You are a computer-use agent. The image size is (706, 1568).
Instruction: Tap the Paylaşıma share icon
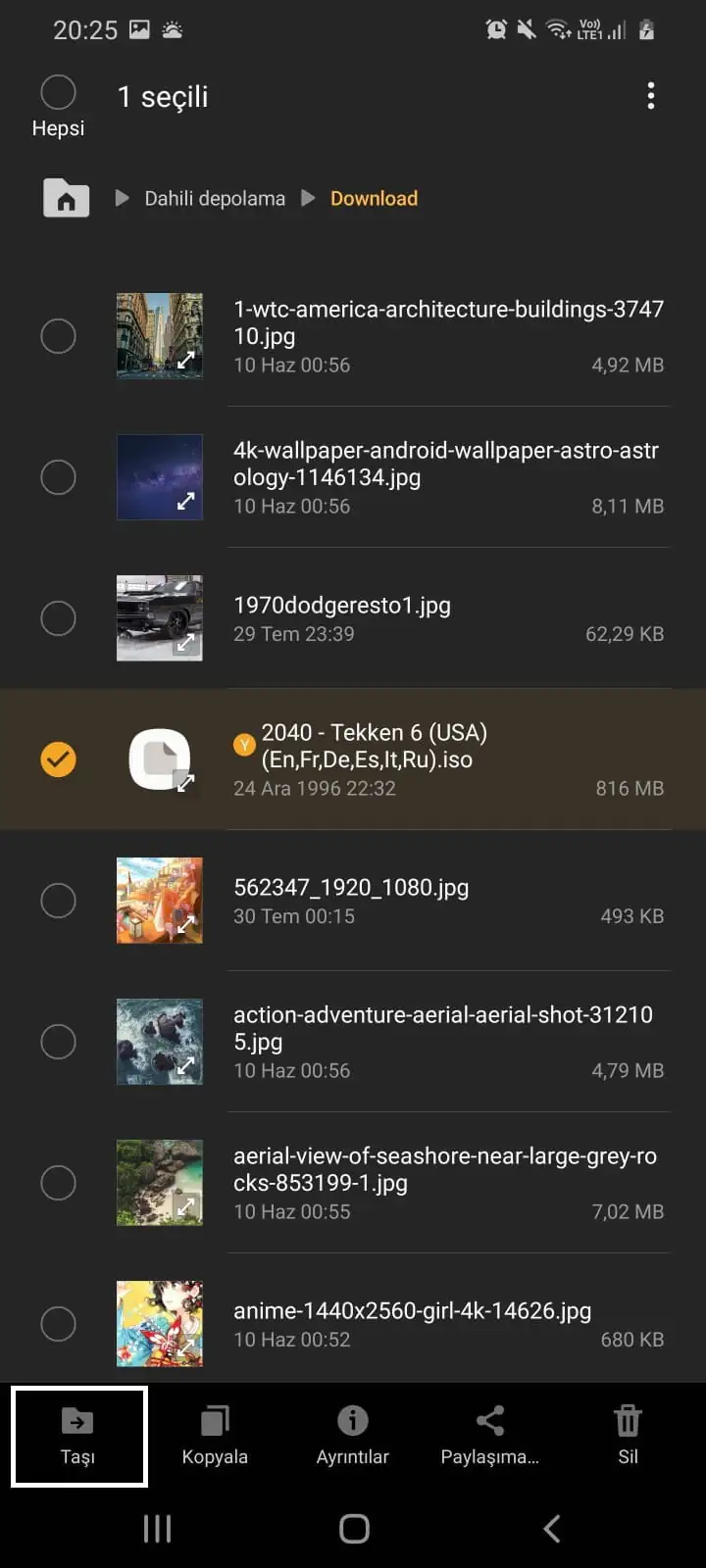click(x=489, y=1418)
